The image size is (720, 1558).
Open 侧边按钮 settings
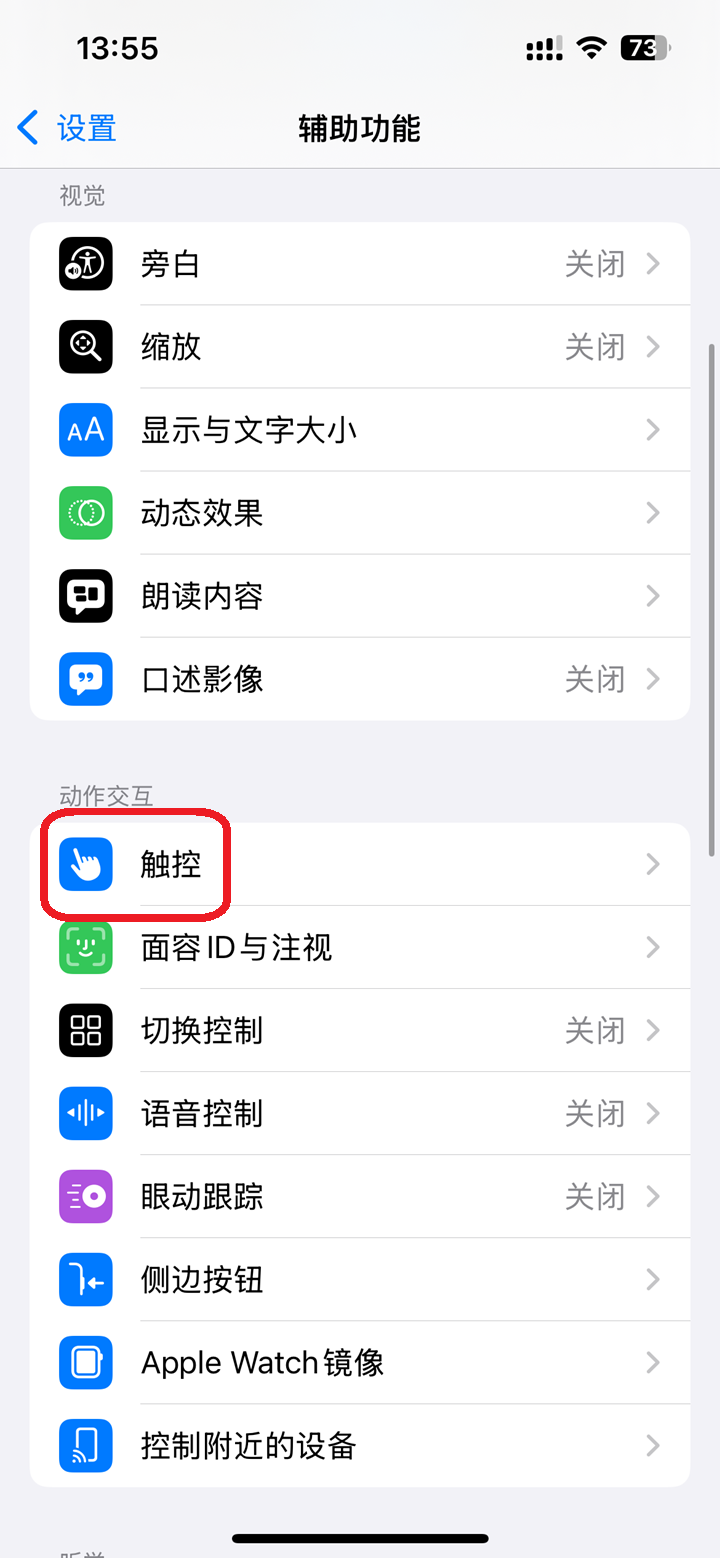click(360, 1279)
